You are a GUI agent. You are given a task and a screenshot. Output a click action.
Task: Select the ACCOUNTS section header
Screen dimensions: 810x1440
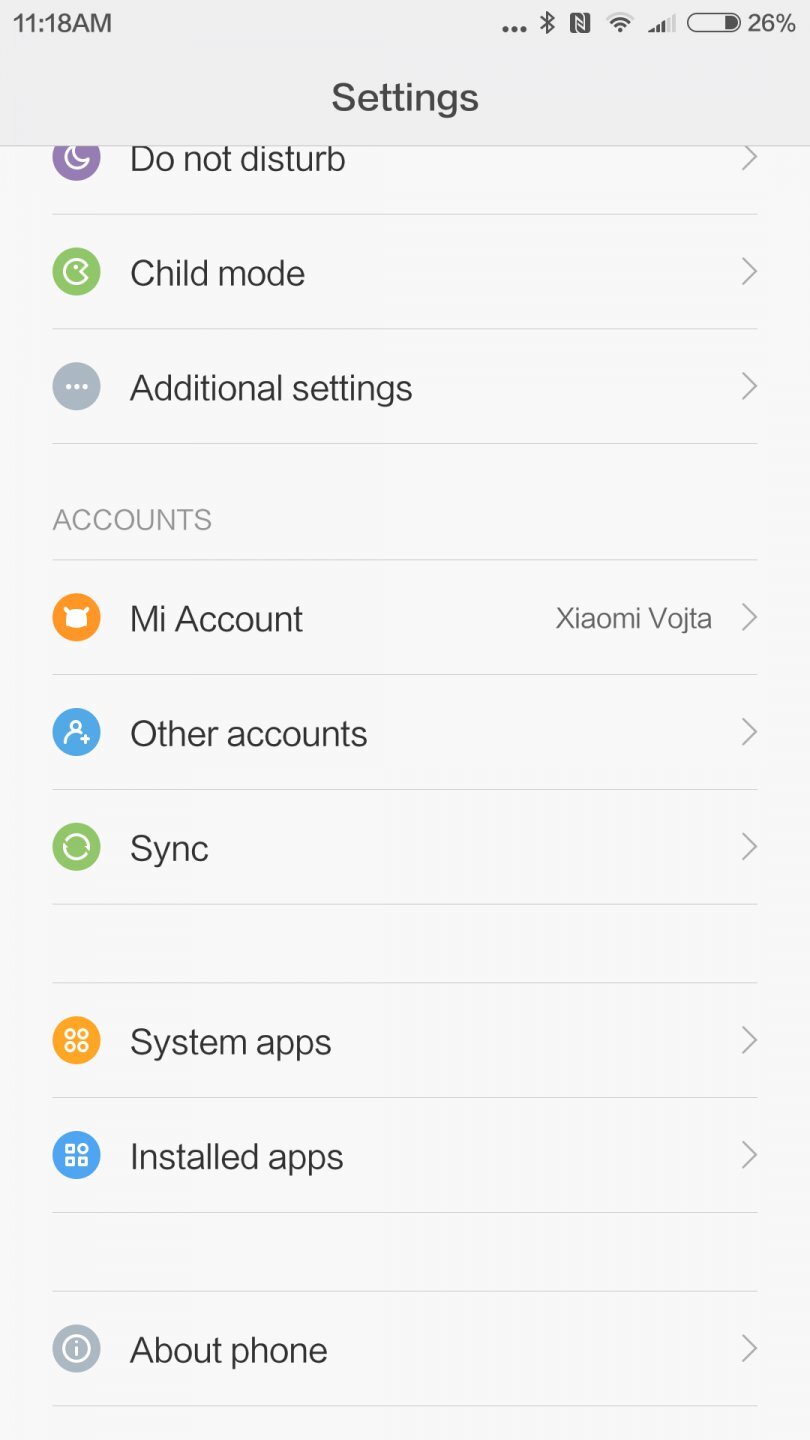pyautogui.click(x=131, y=519)
